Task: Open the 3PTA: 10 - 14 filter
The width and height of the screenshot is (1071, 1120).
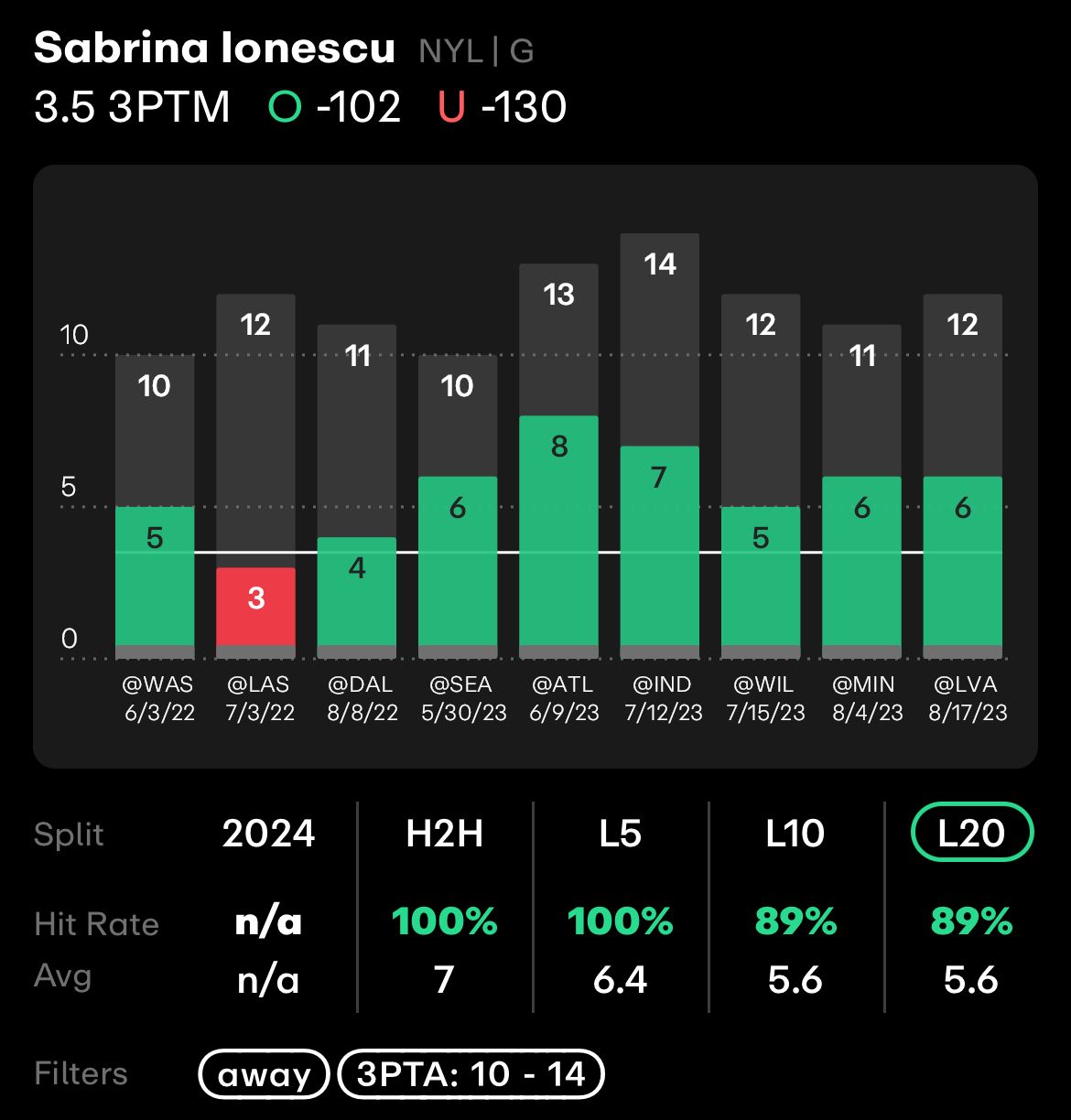Action: [471, 1074]
